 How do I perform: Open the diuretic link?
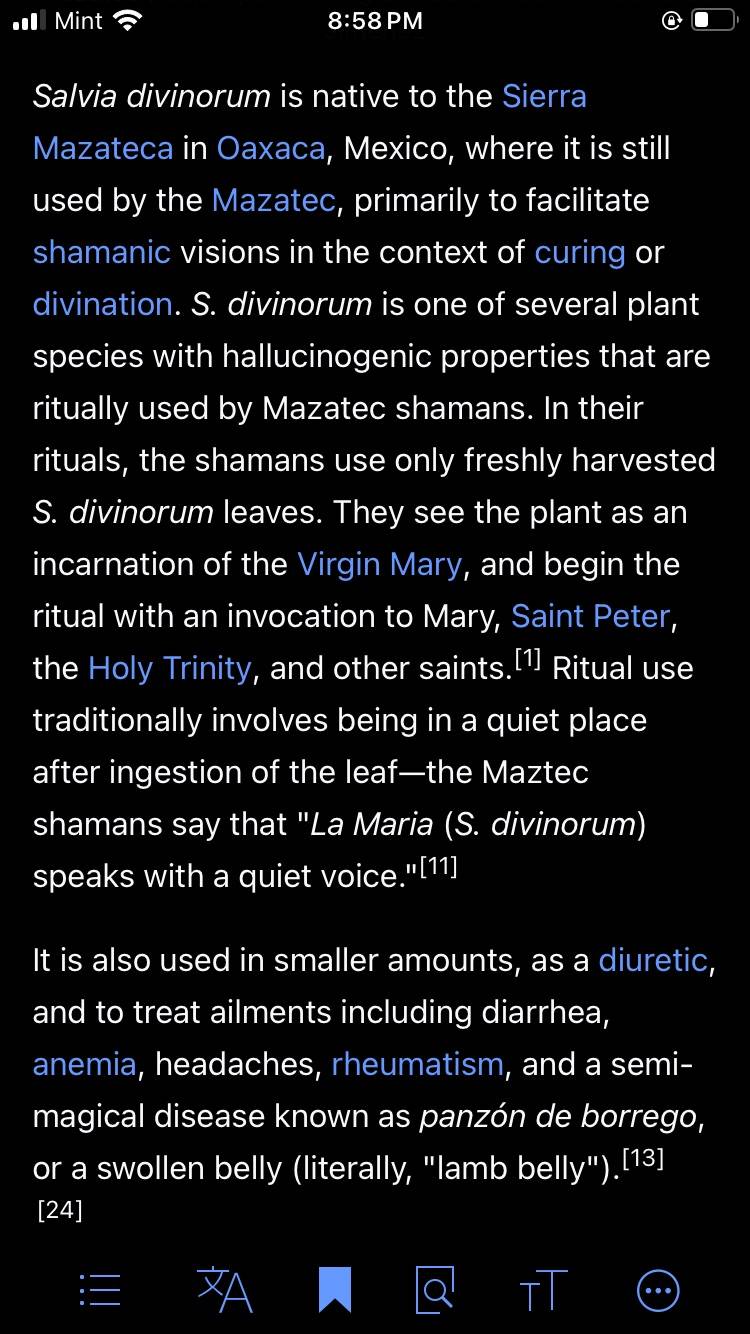pyautogui.click(x=653, y=961)
